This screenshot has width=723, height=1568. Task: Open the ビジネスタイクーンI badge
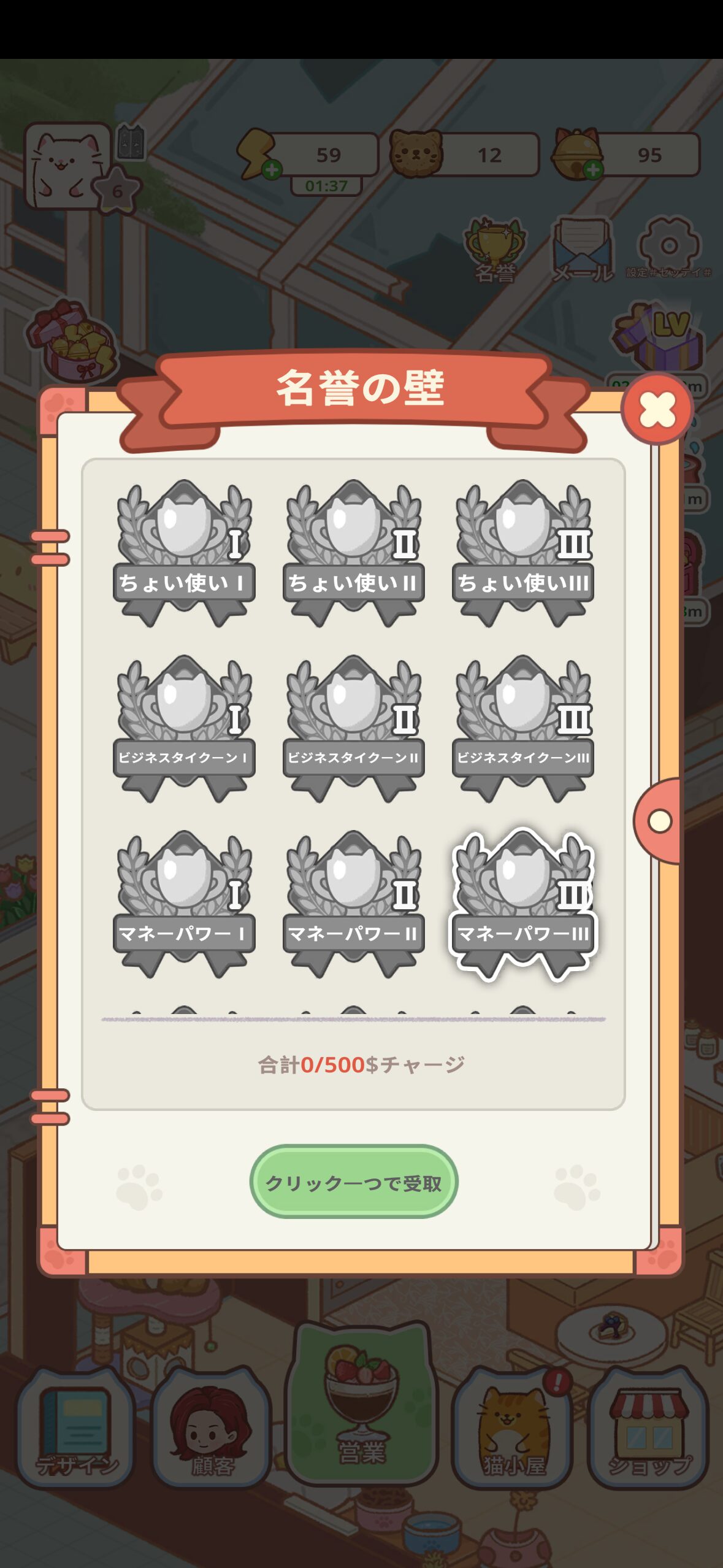point(184,728)
